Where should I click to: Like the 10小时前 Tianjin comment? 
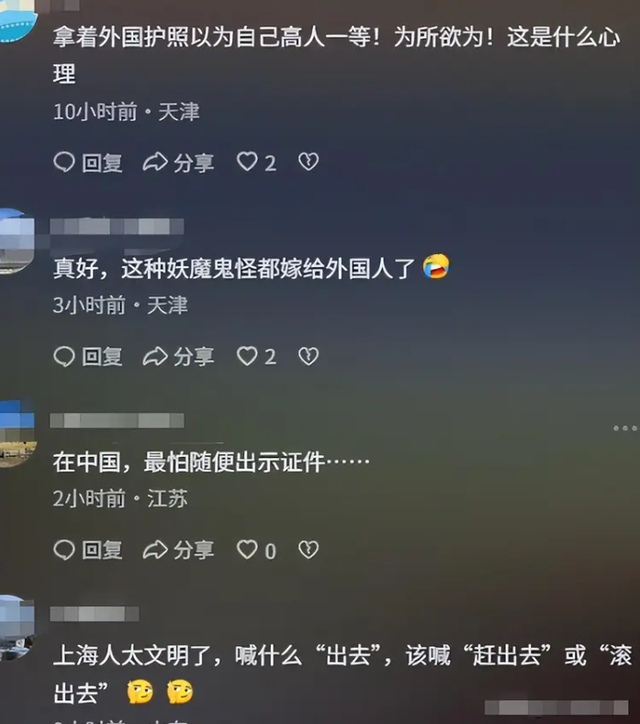point(247,162)
